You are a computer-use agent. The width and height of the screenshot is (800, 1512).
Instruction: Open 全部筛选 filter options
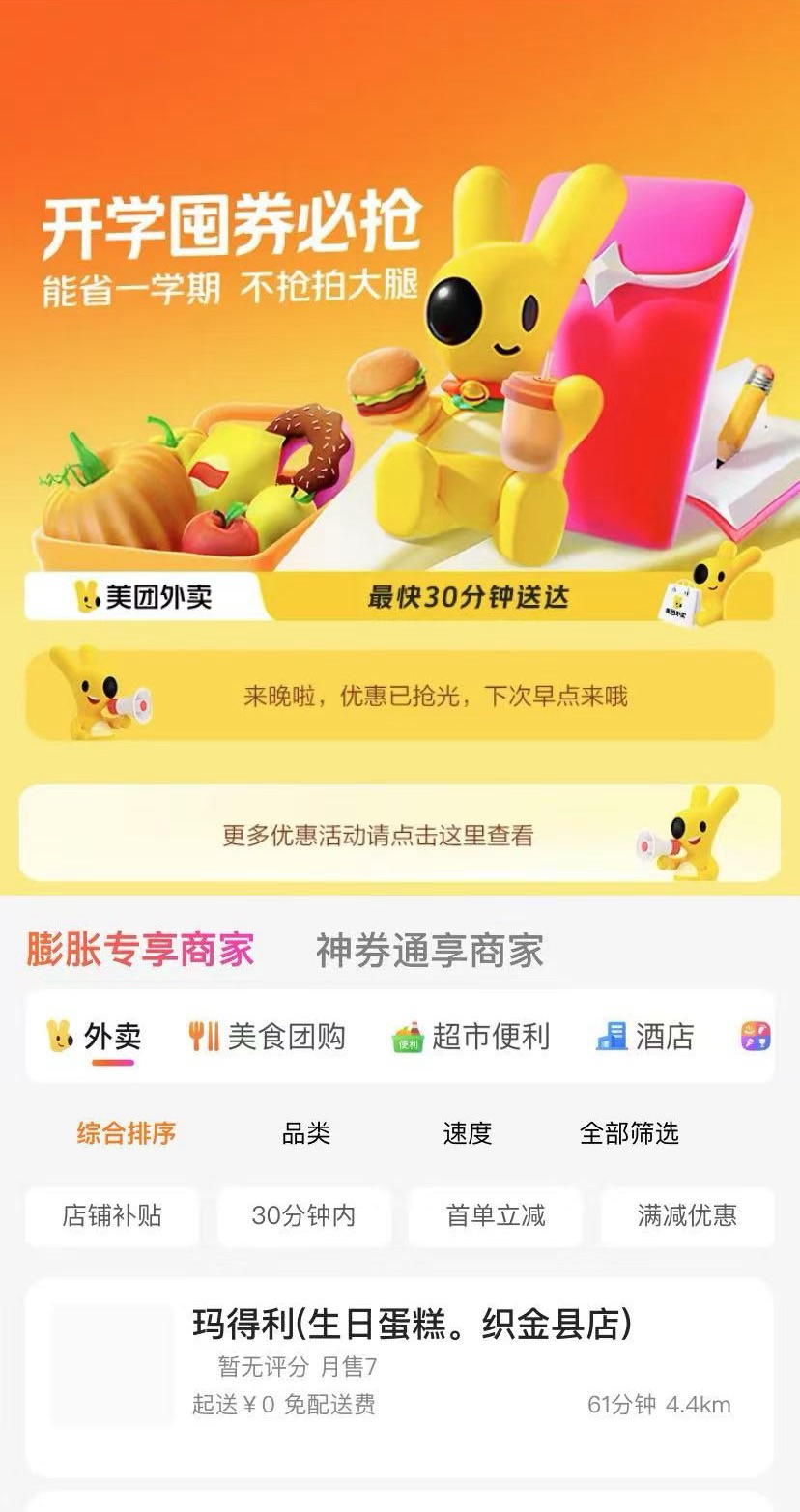click(629, 1133)
